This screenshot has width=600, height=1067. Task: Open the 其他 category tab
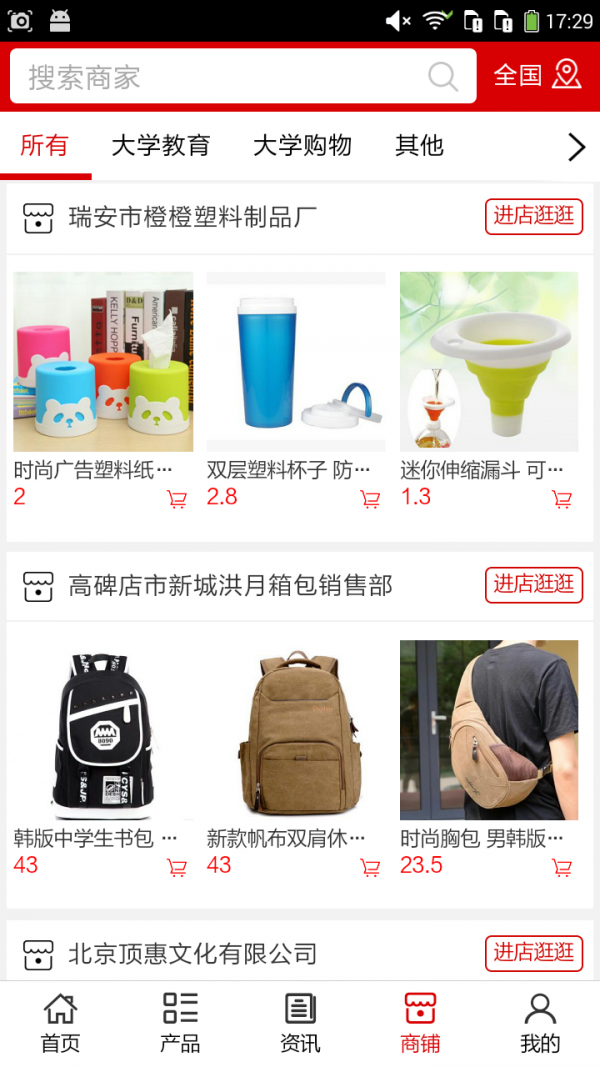point(419,146)
